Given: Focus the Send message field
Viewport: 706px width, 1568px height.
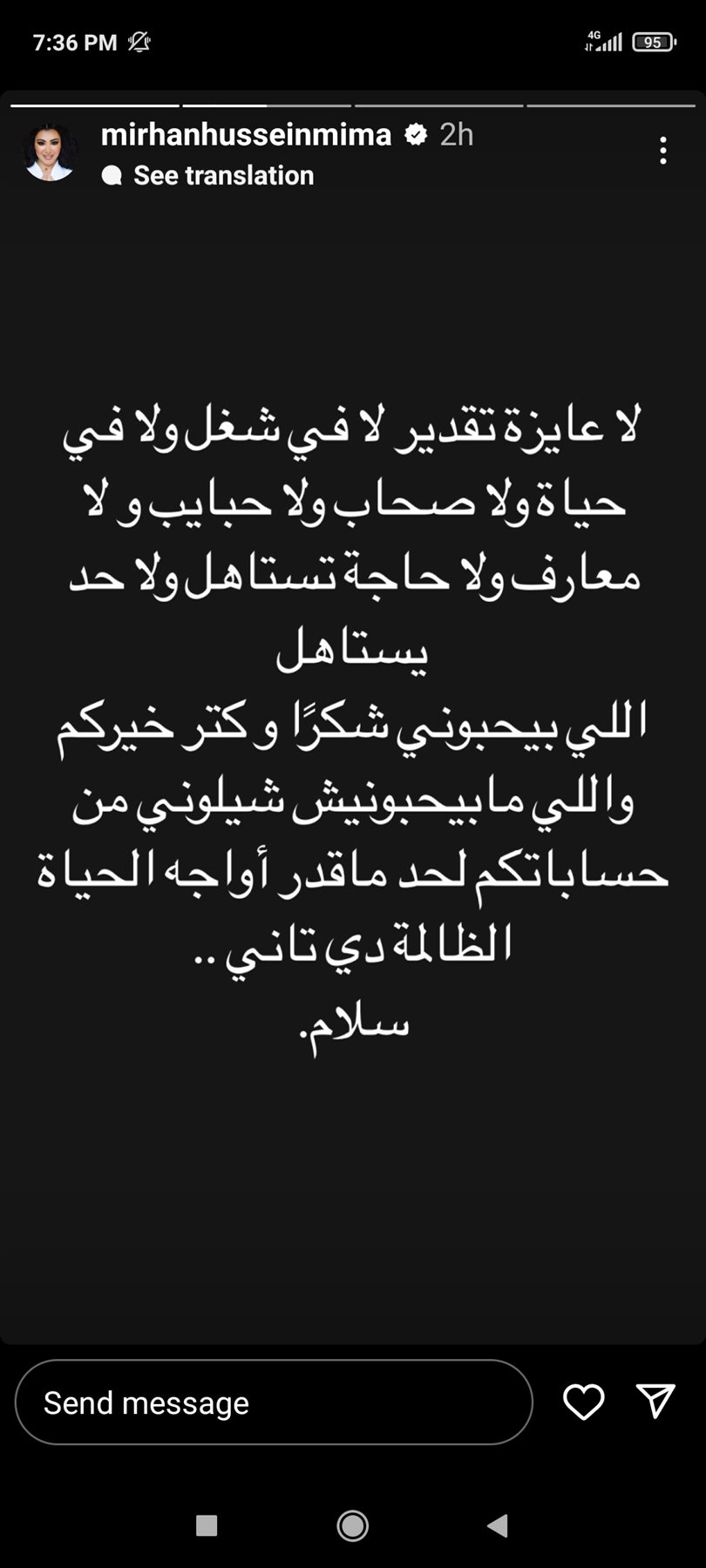Looking at the screenshot, I should pyautogui.click(x=274, y=1402).
